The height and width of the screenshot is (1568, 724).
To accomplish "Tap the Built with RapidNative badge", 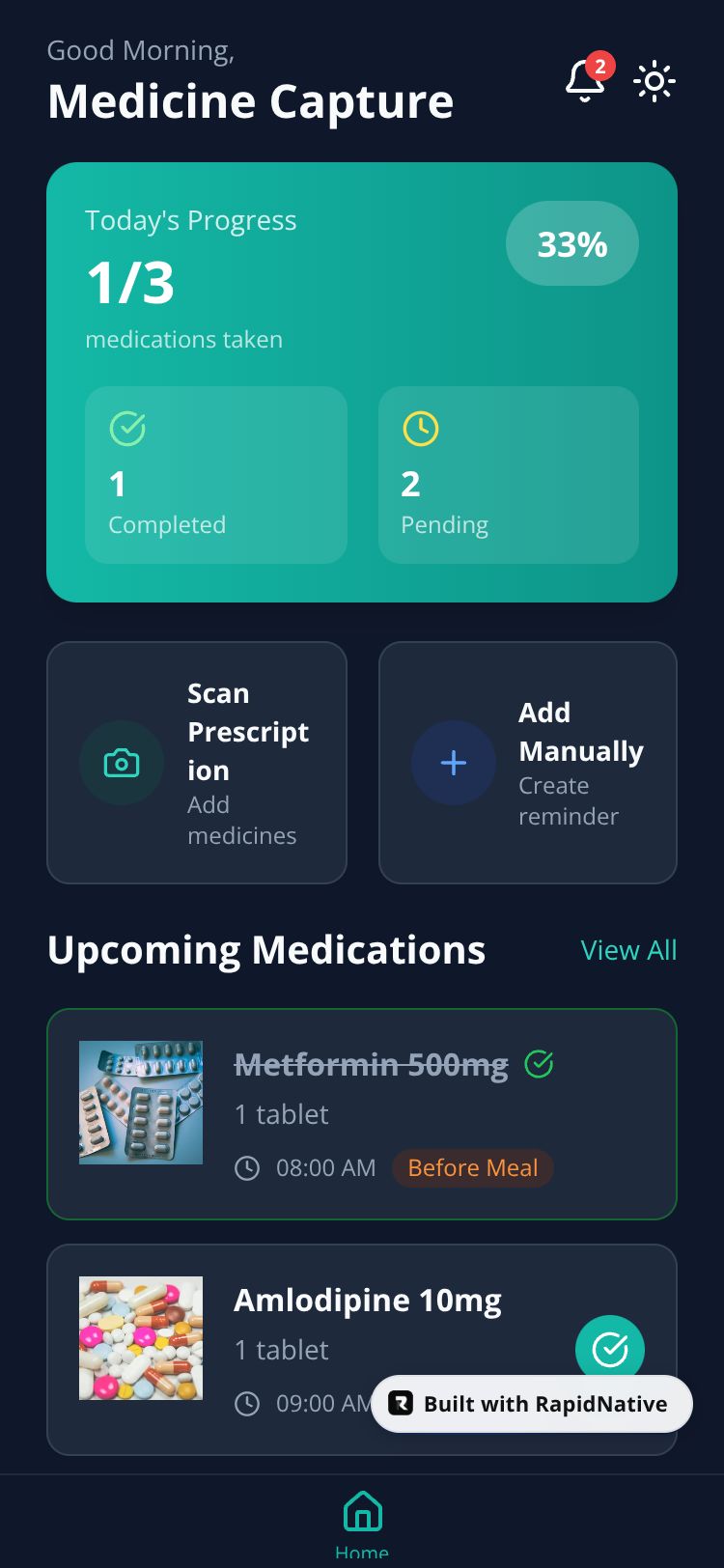I will click(532, 1404).
